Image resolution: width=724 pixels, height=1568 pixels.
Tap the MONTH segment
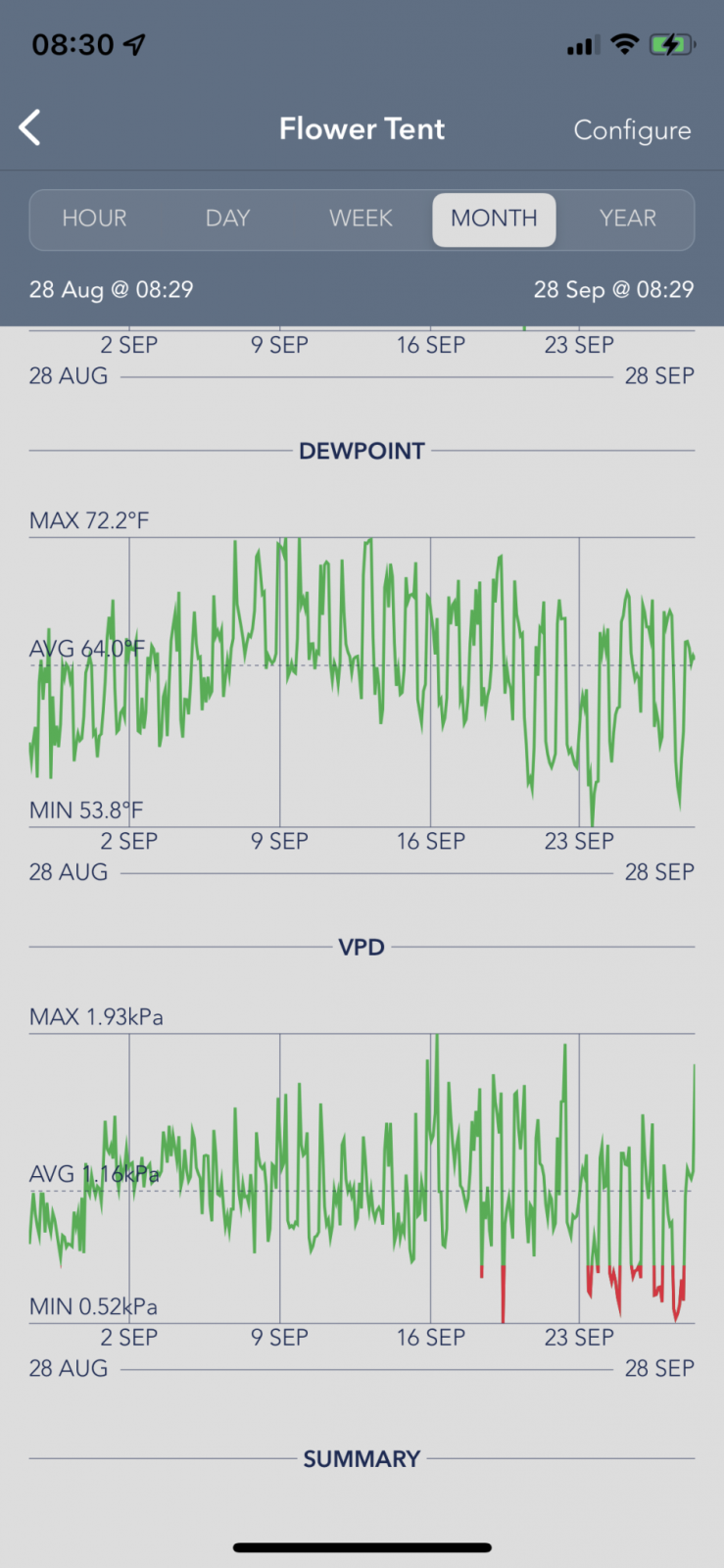click(x=494, y=219)
